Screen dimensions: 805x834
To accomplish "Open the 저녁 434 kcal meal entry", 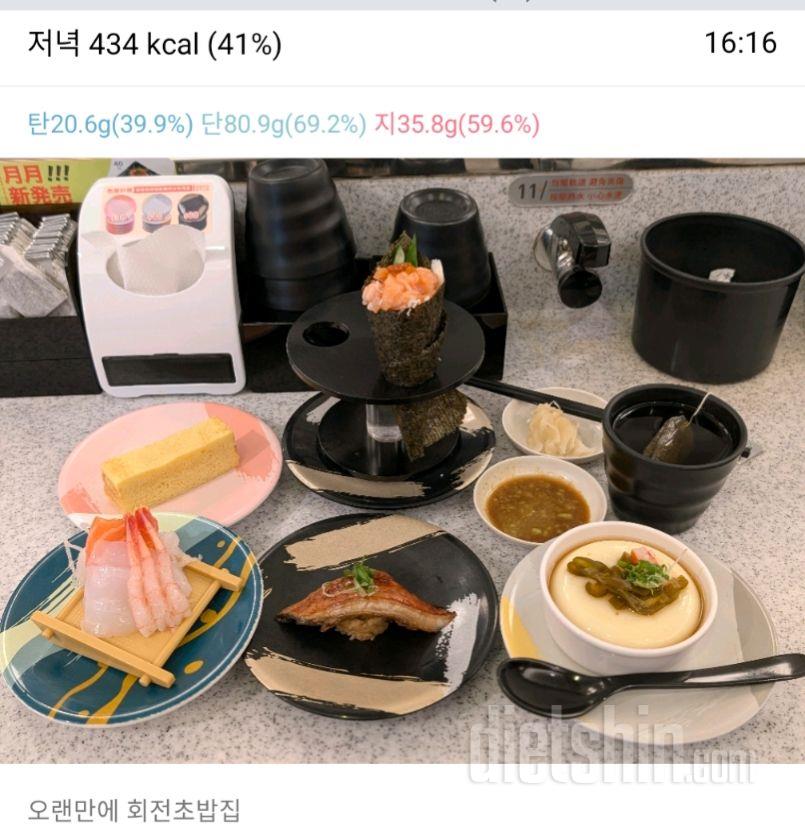I will [x=155, y=44].
